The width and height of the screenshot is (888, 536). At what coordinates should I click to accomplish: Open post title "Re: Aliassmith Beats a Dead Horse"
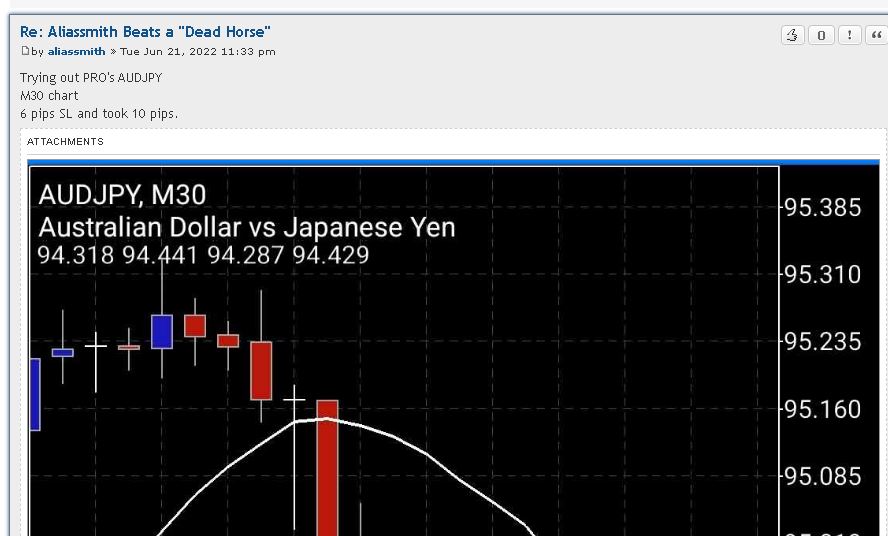145,32
